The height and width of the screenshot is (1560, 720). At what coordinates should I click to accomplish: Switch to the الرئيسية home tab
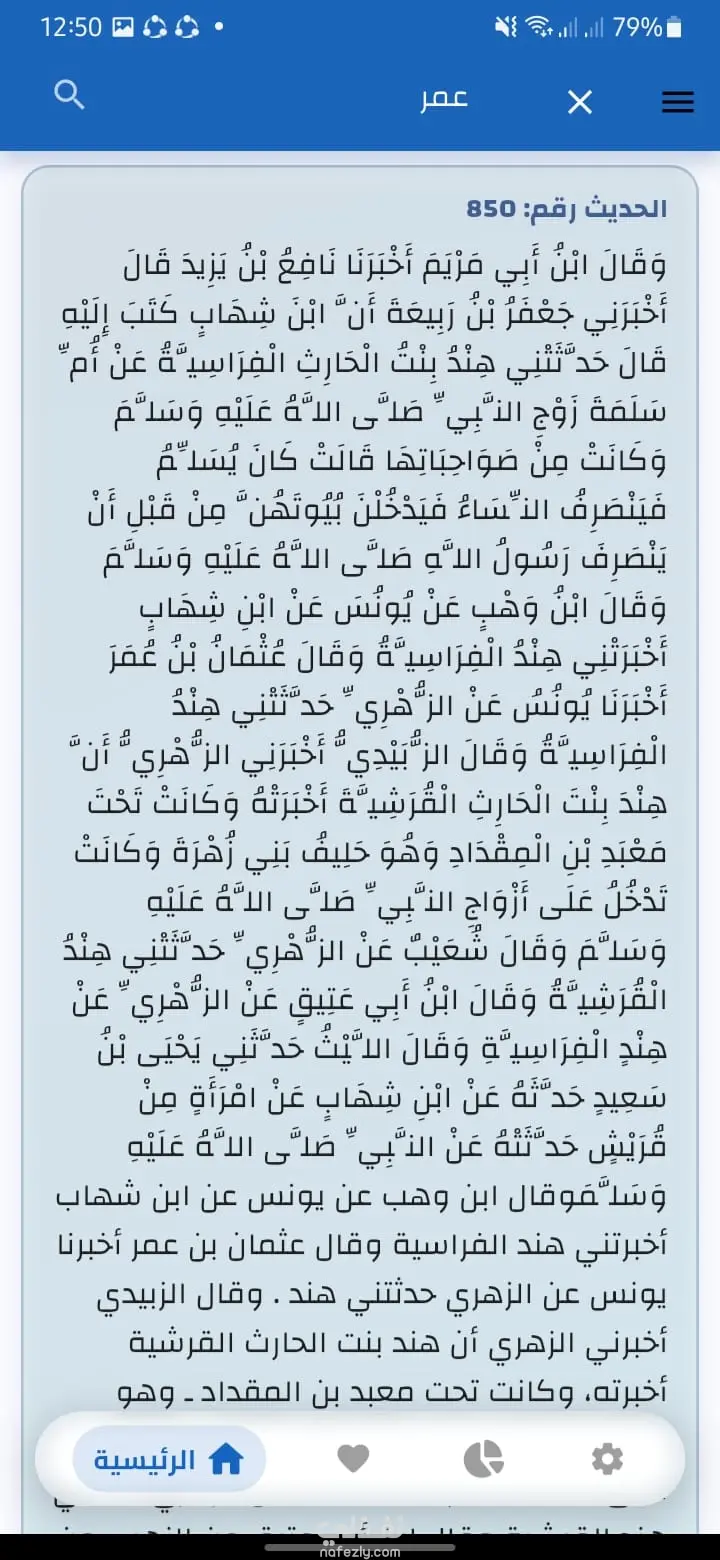click(x=169, y=1460)
